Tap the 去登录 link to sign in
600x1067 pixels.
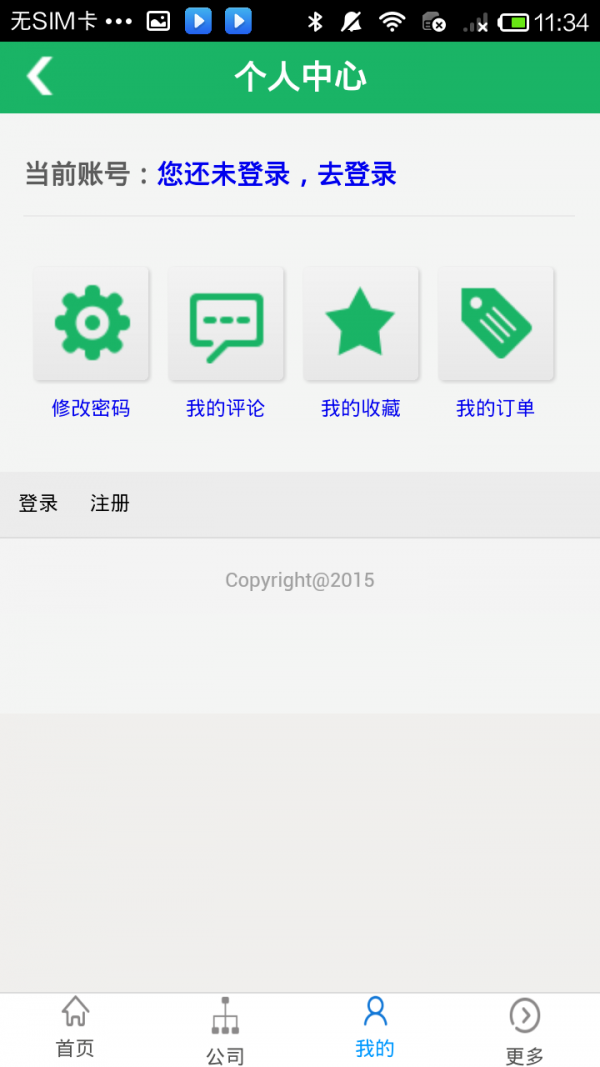pyautogui.click(x=357, y=175)
